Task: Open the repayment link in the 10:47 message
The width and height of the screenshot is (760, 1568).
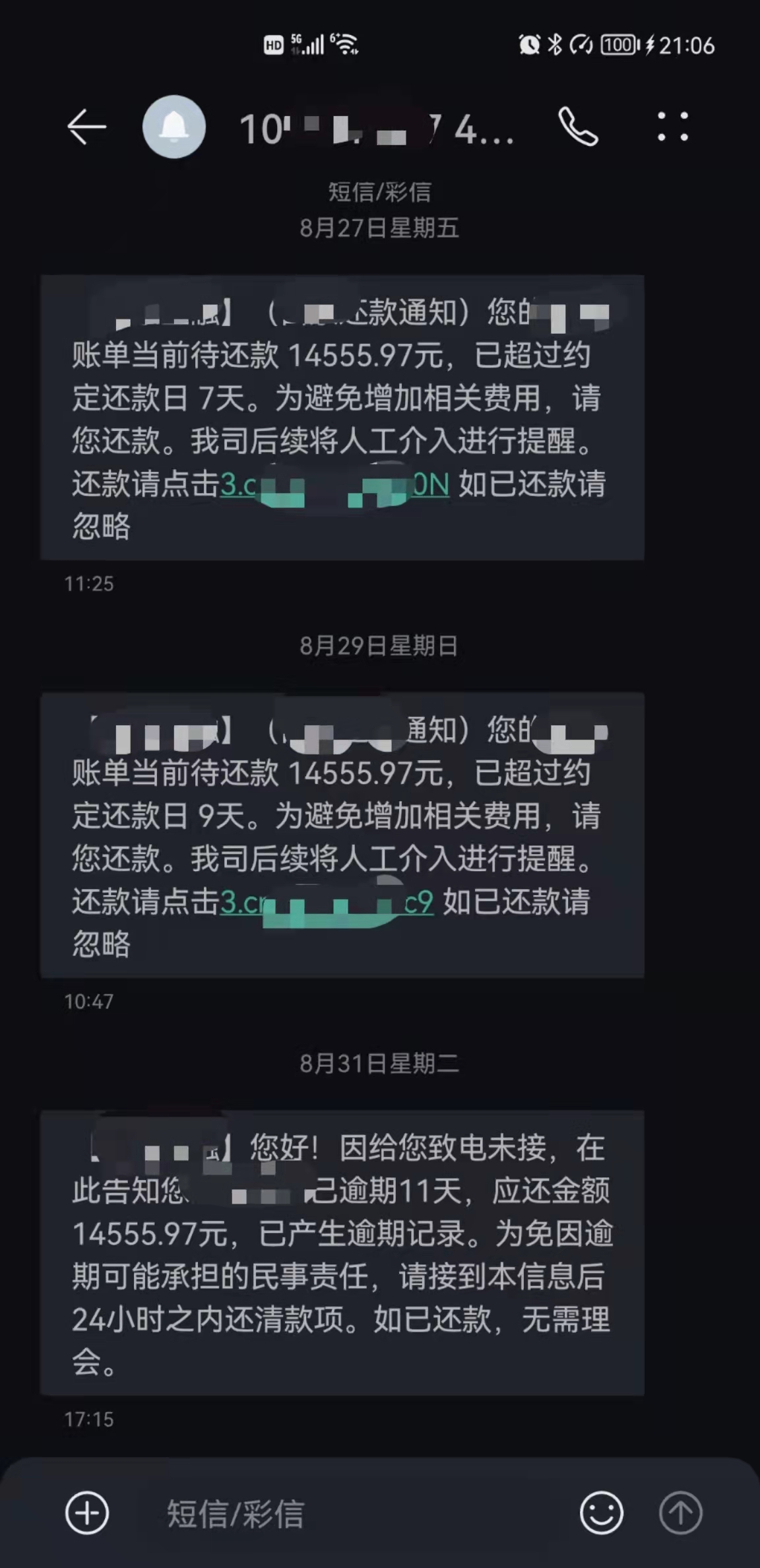Action: [327, 903]
